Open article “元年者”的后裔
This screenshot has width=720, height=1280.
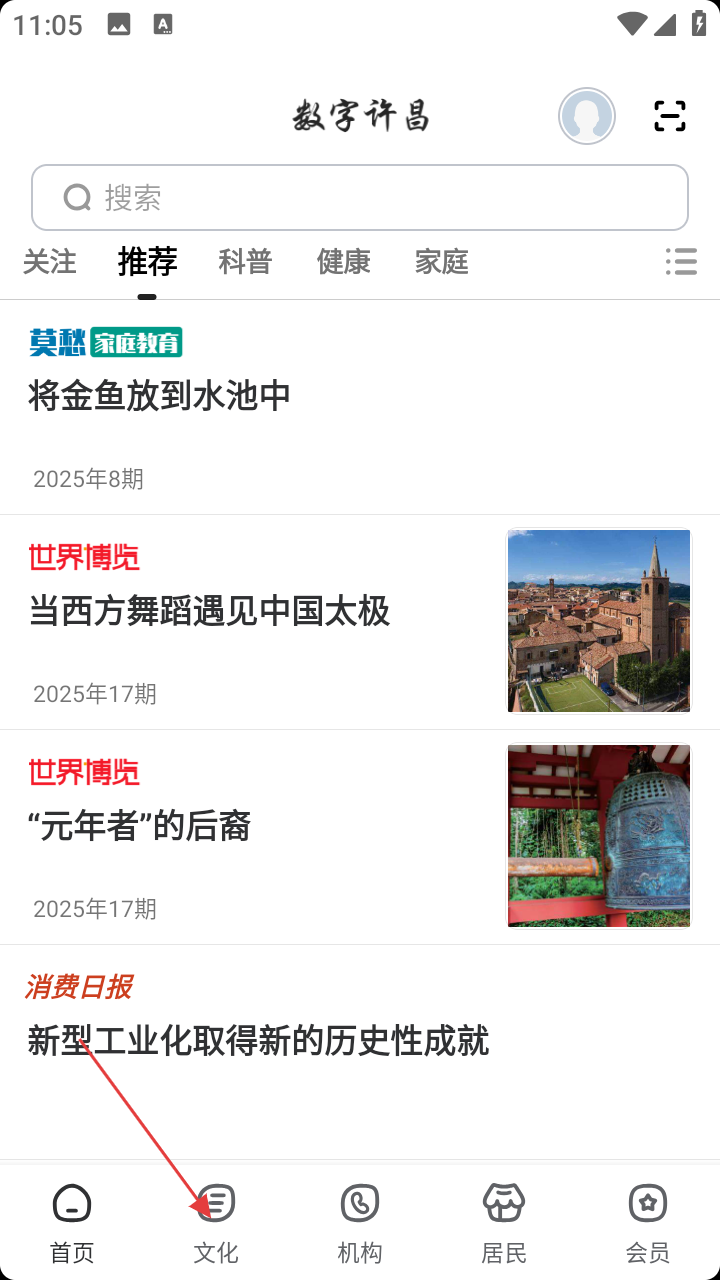(140, 826)
